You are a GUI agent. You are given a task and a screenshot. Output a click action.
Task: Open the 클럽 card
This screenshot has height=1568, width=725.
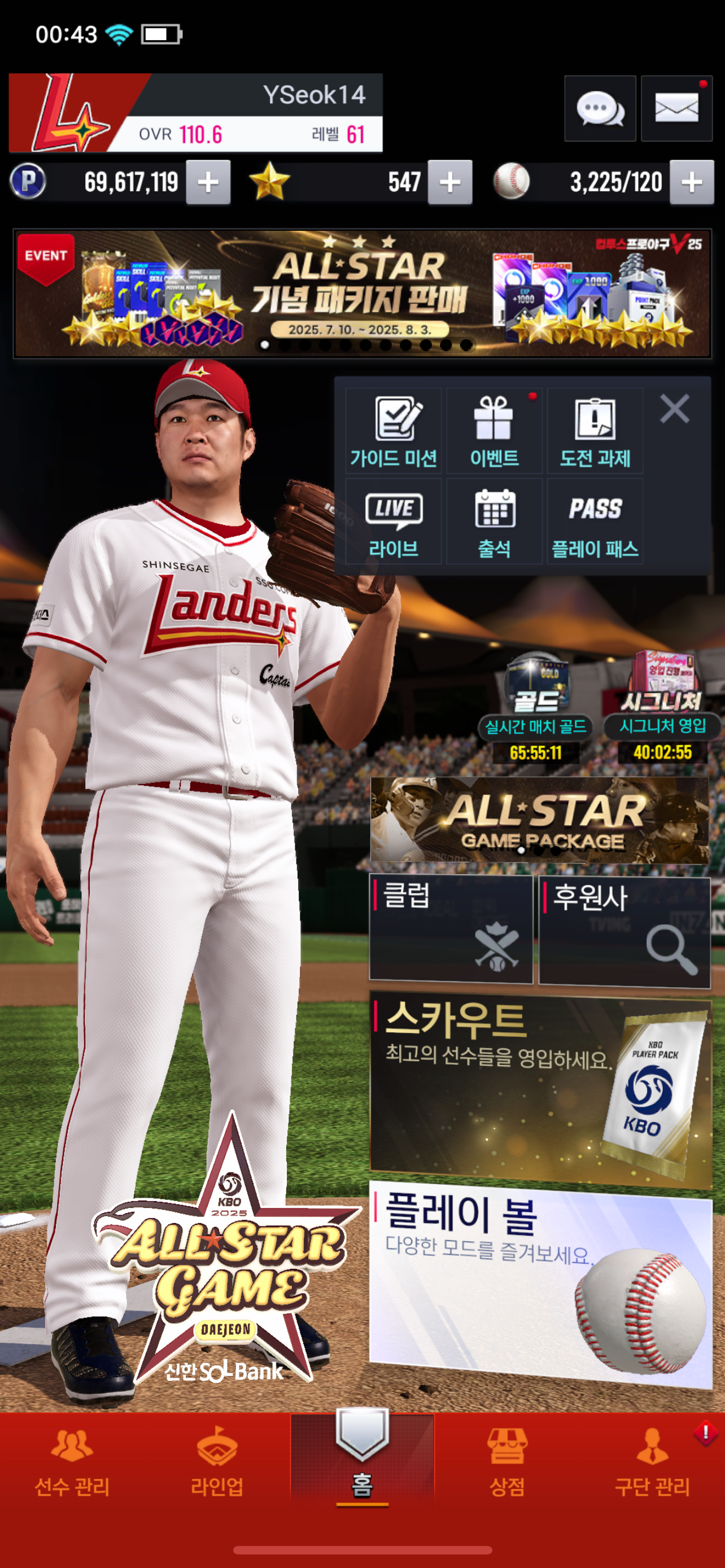click(x=451, y=929)
